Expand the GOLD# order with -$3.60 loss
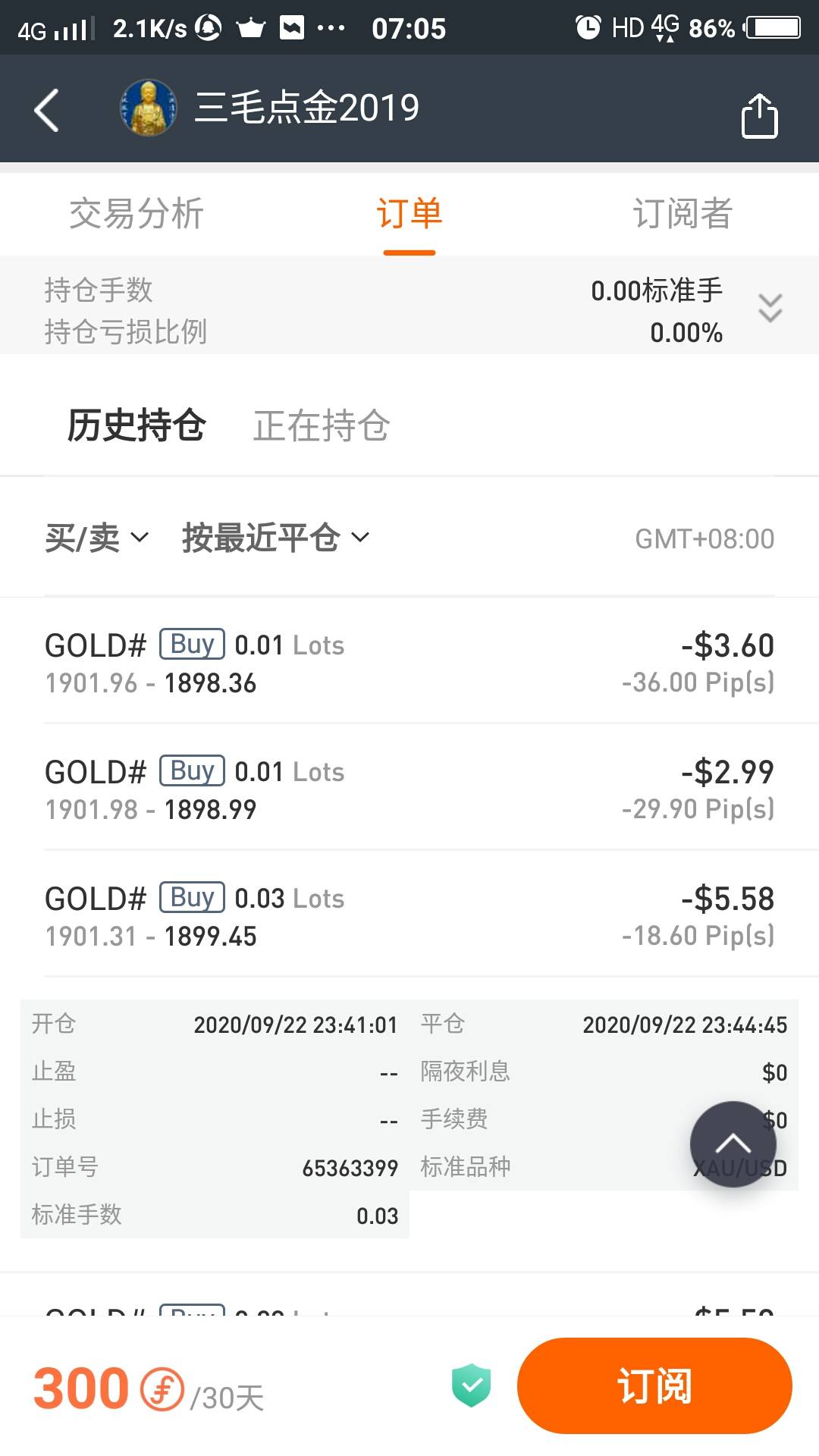 [x=409, y=661]
